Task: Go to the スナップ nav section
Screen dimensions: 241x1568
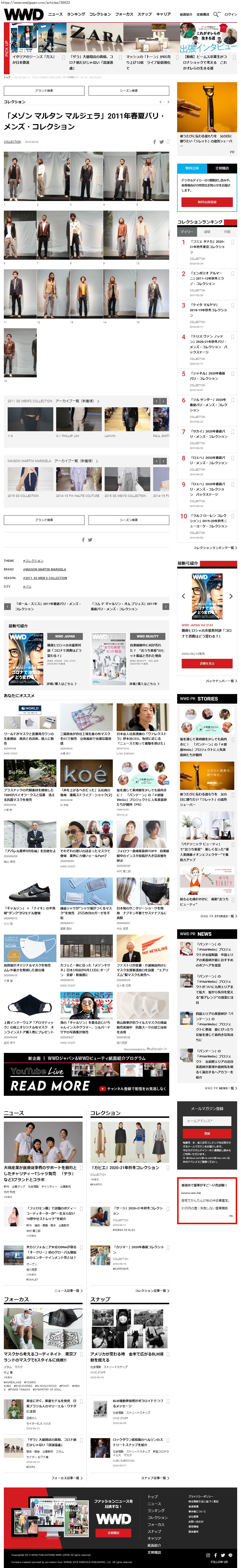Action: (145, 14)
